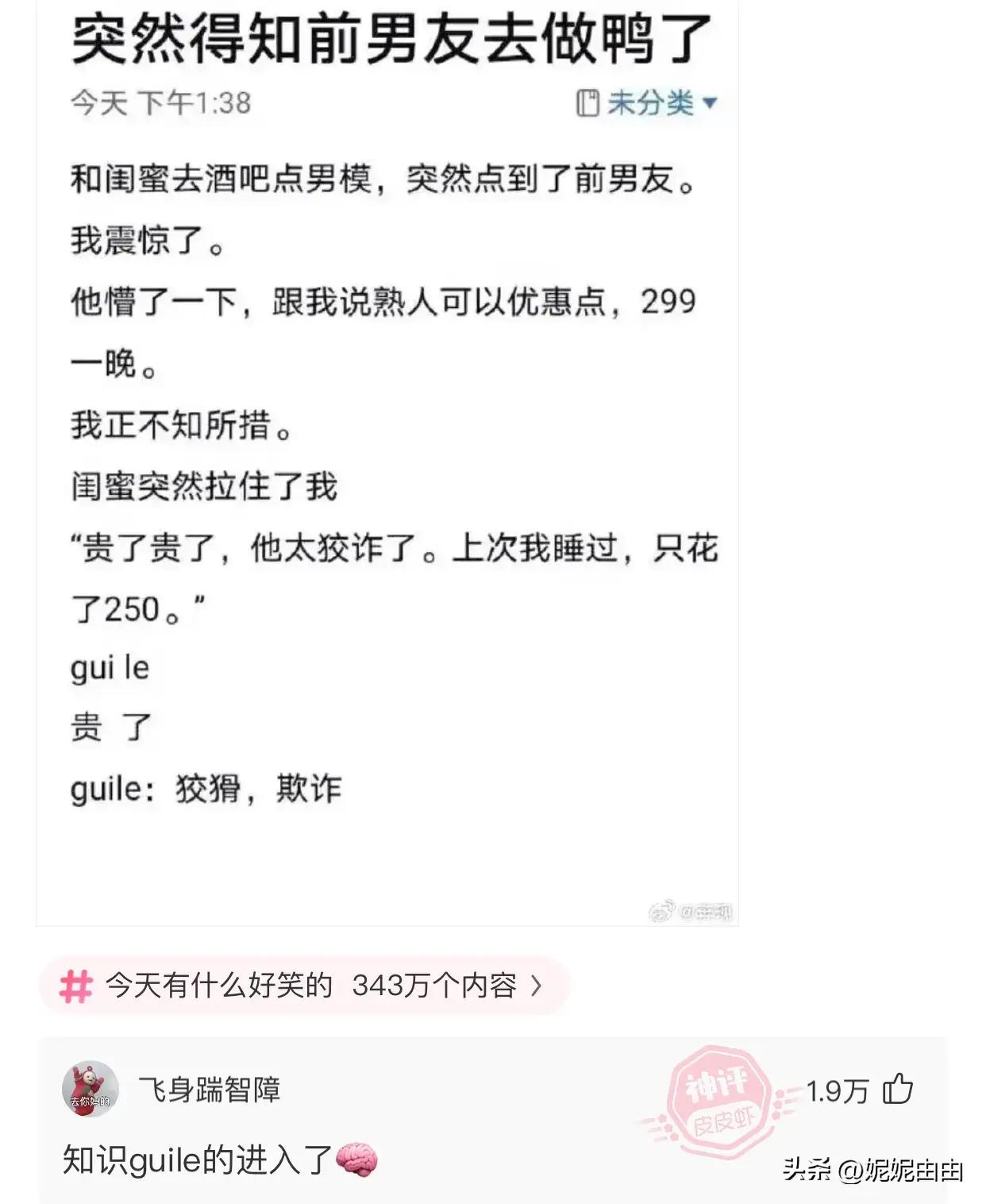This screenshot has width=986, height=1204.
Task: Like the comment by 飞身踹智障
Action: click(898, 1089)
